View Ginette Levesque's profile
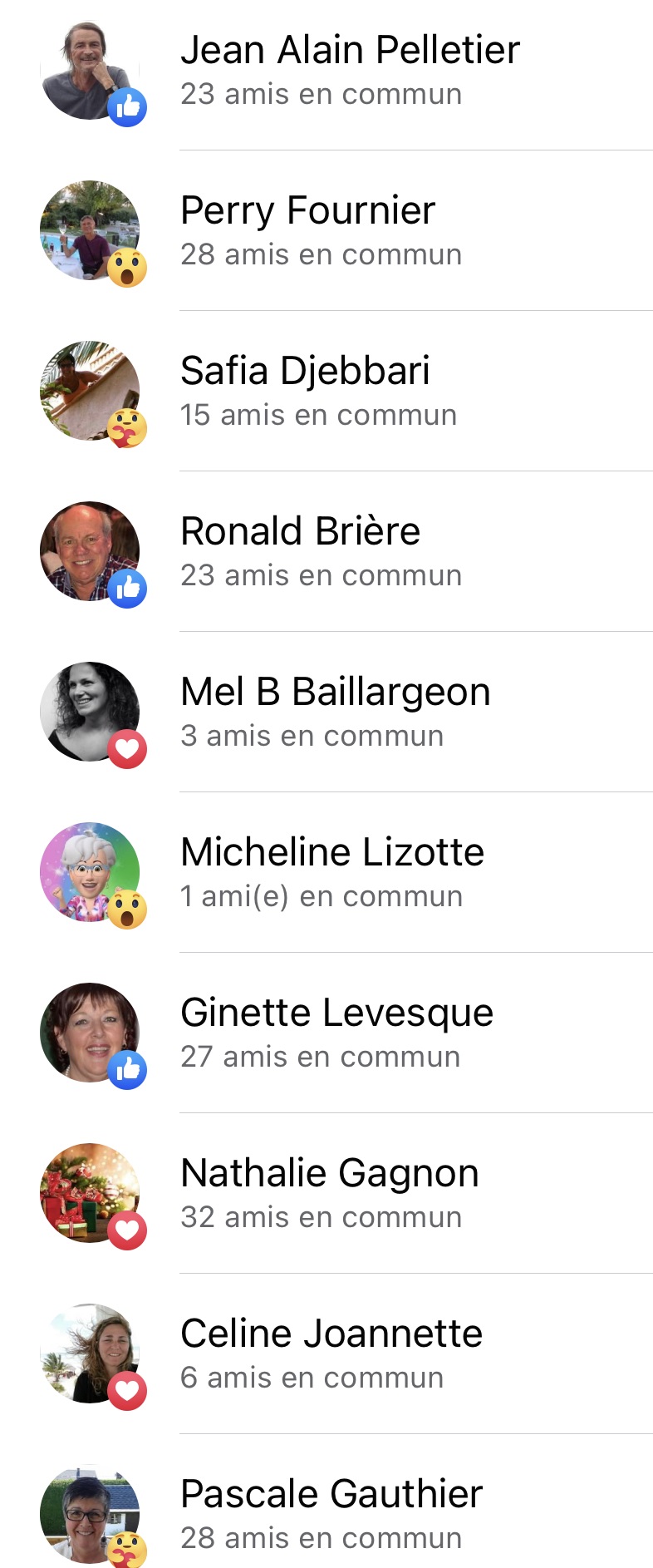This screenshot has width=653, height=1568. pos(336,1013)
